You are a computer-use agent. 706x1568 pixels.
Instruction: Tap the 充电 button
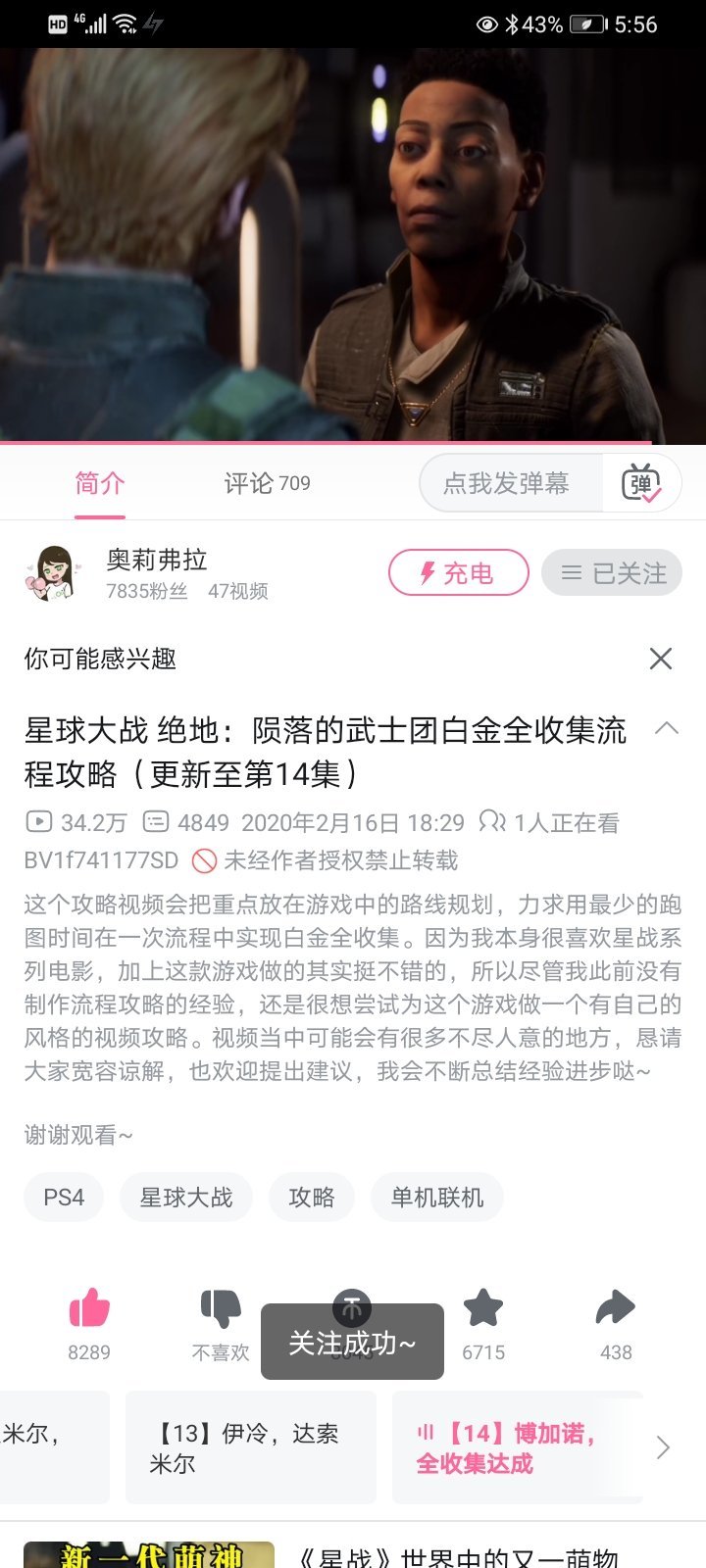point(458,573)
